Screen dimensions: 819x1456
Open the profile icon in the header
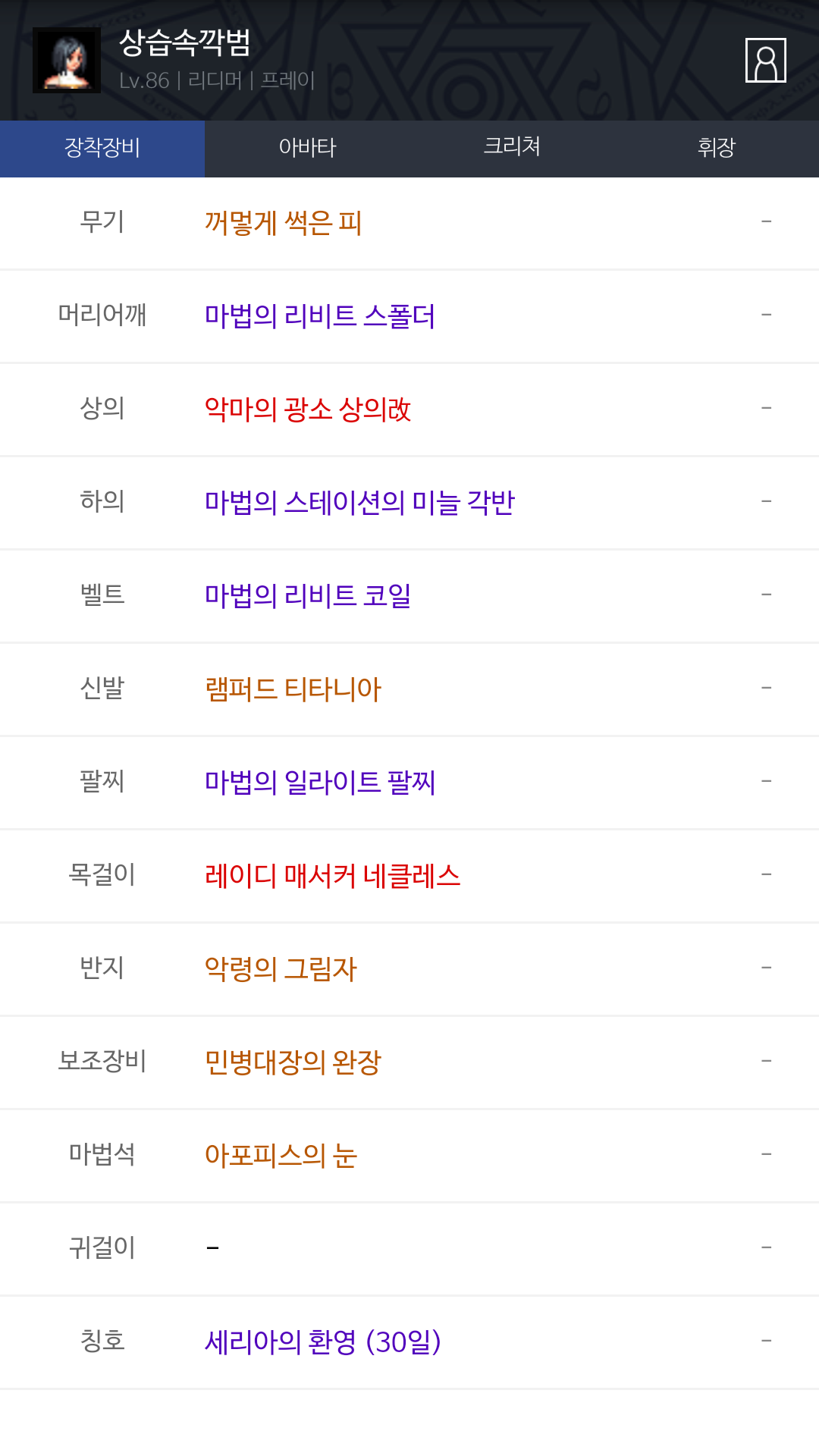pyautogui.click(x=765, y=60)
